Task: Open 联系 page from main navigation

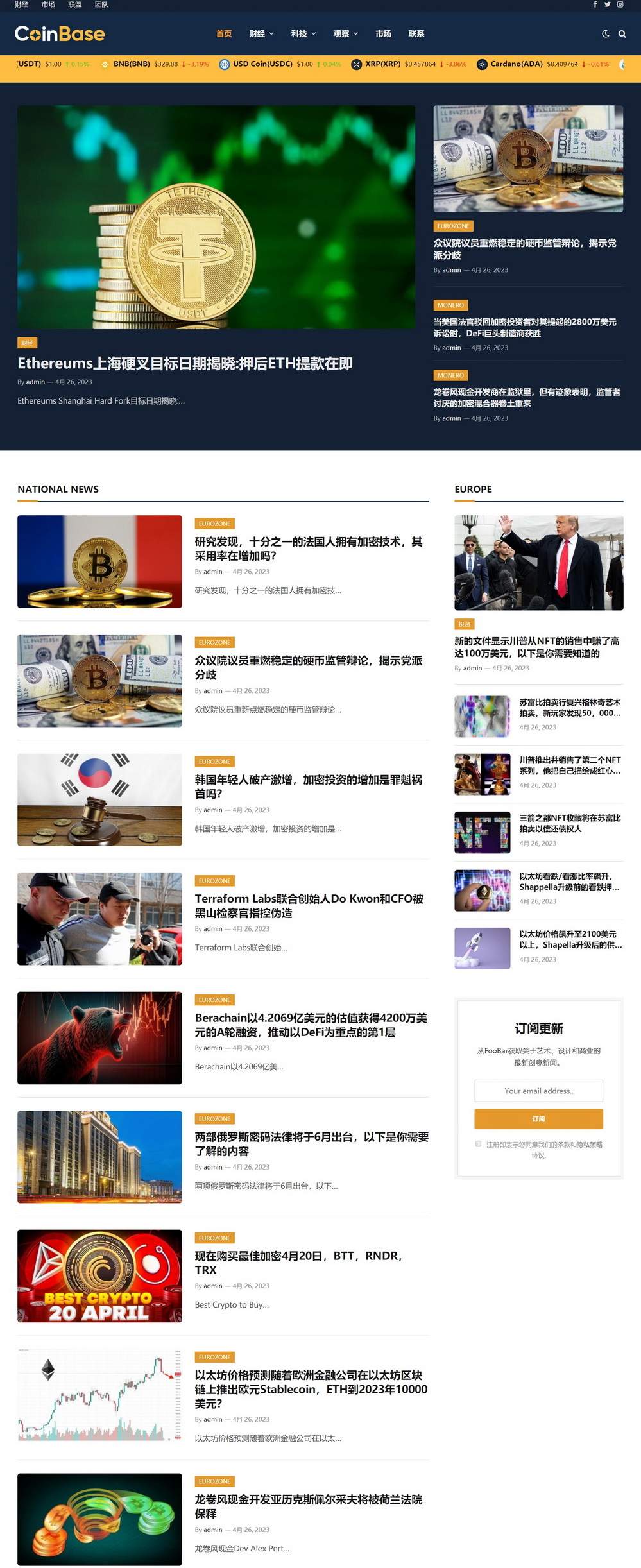Action: coord(416,34)
